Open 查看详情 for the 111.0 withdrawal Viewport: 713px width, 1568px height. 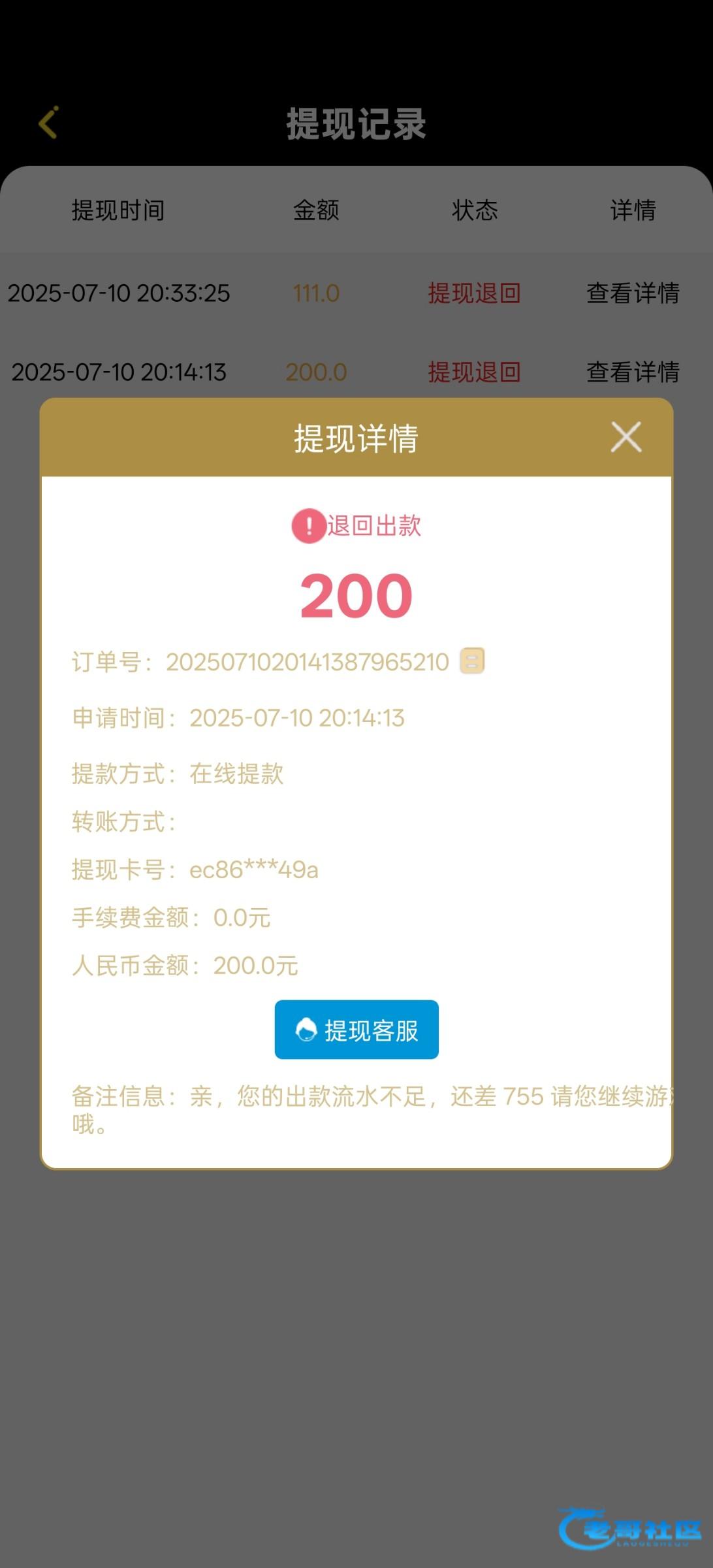click(x=632, y=293)
